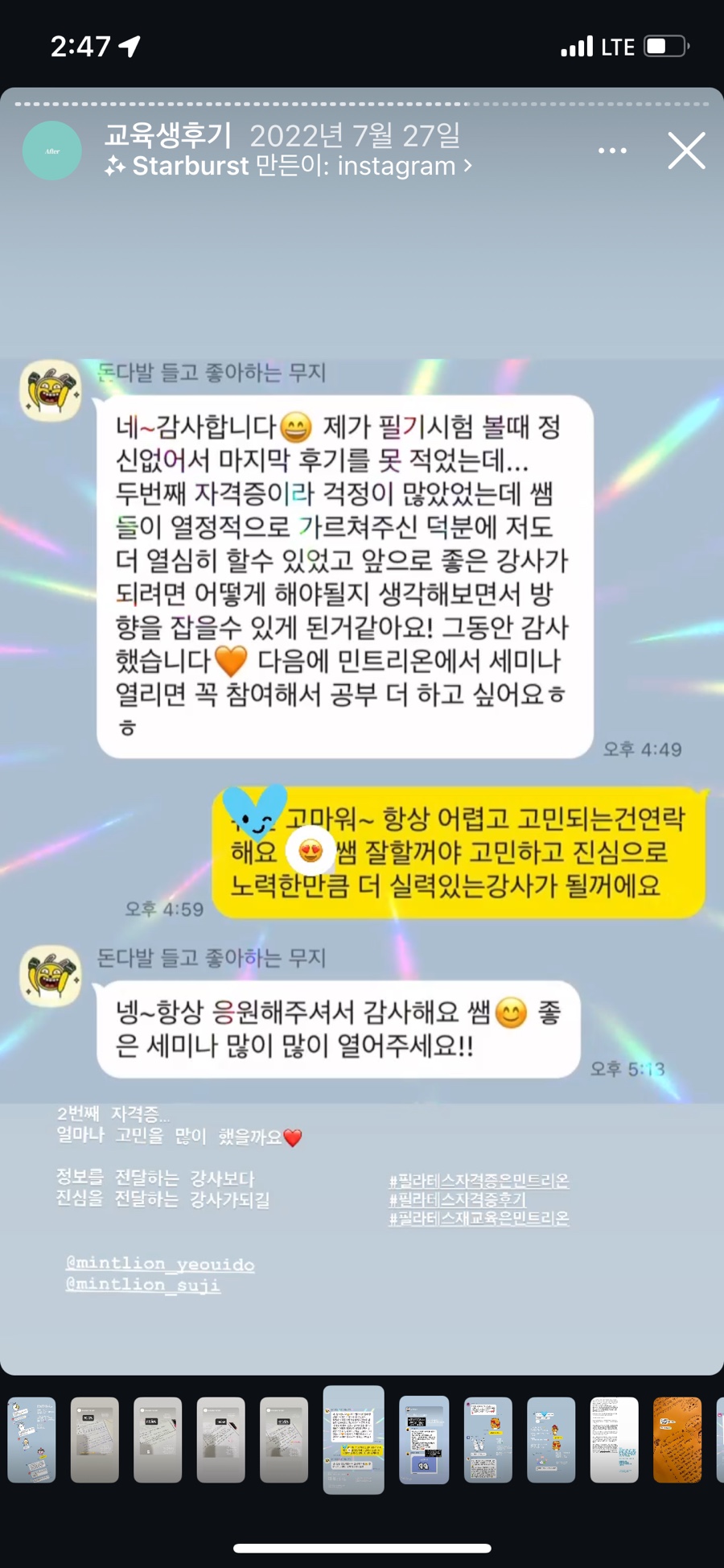Viewport: 724px width, 1568px height.
Task: Open the @mintlion_yeouido mention
Action: coord(160,1264)
